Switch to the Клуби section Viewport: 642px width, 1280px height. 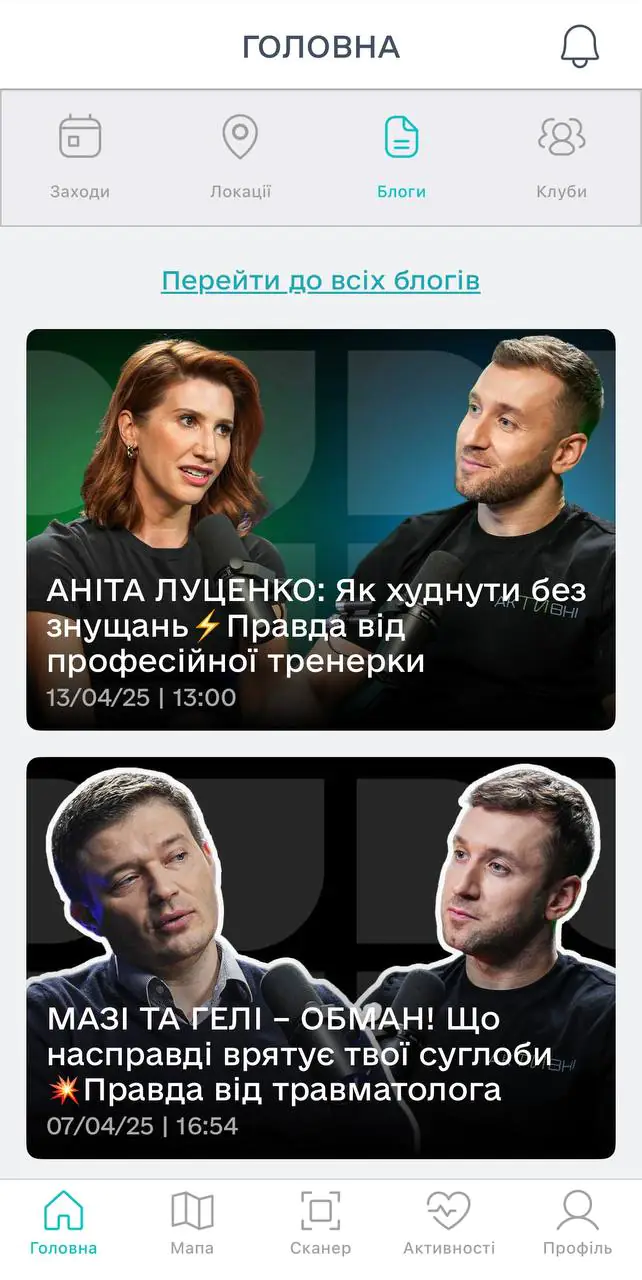pos(561,157)
